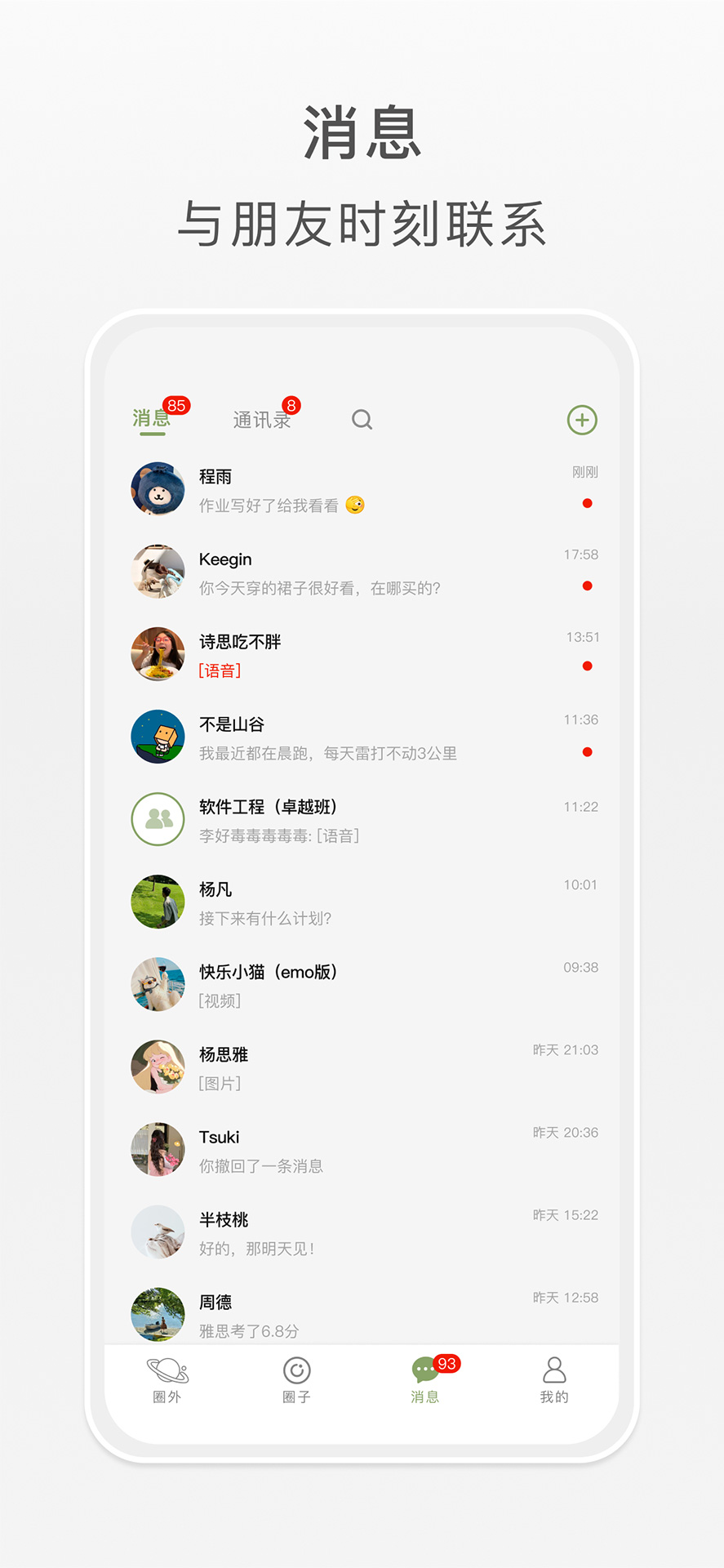Tap the unread indicator on 不是山谷's chat
Image resolution: width=724 pixels, height=1568 pixels.
coord(588,750)
